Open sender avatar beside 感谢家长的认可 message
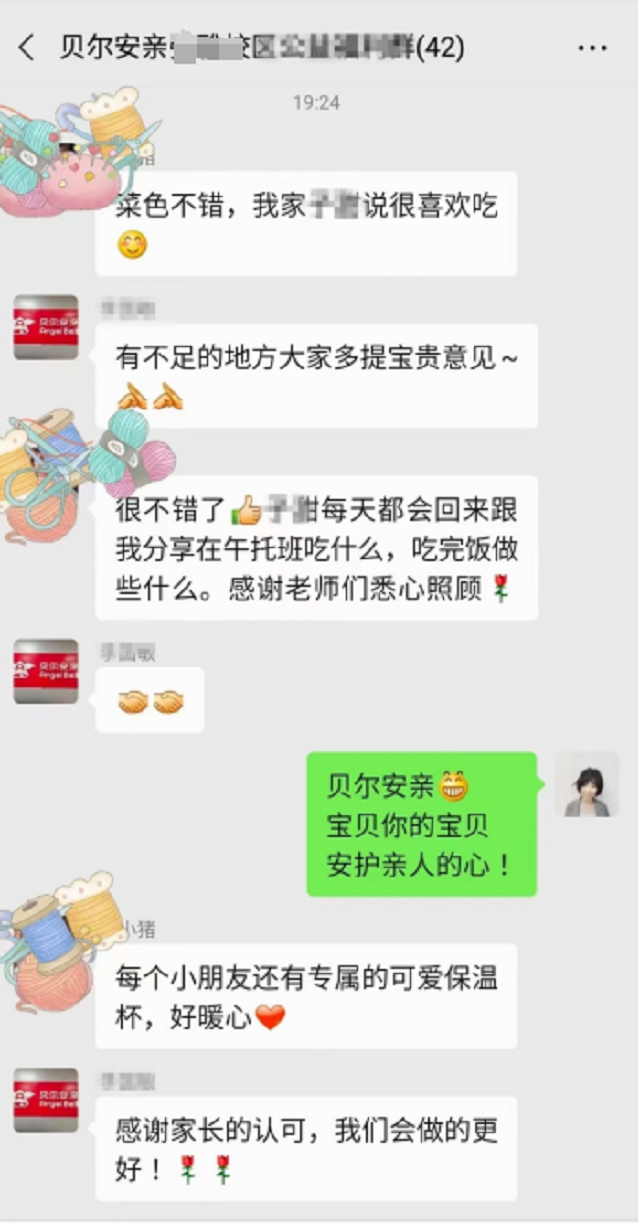The height and width of the screenshot is (1223, 640). coord(46,1100)
